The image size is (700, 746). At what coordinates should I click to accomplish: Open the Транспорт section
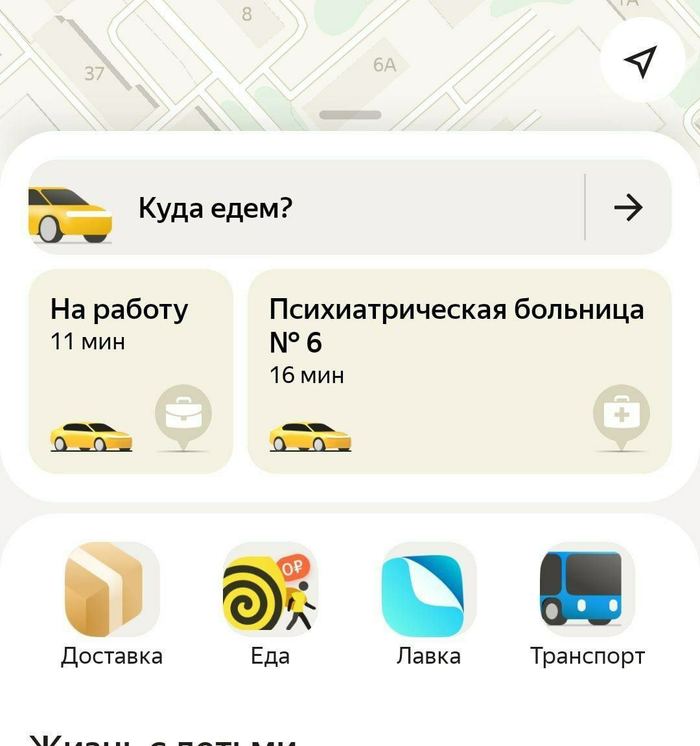point(587,604)
